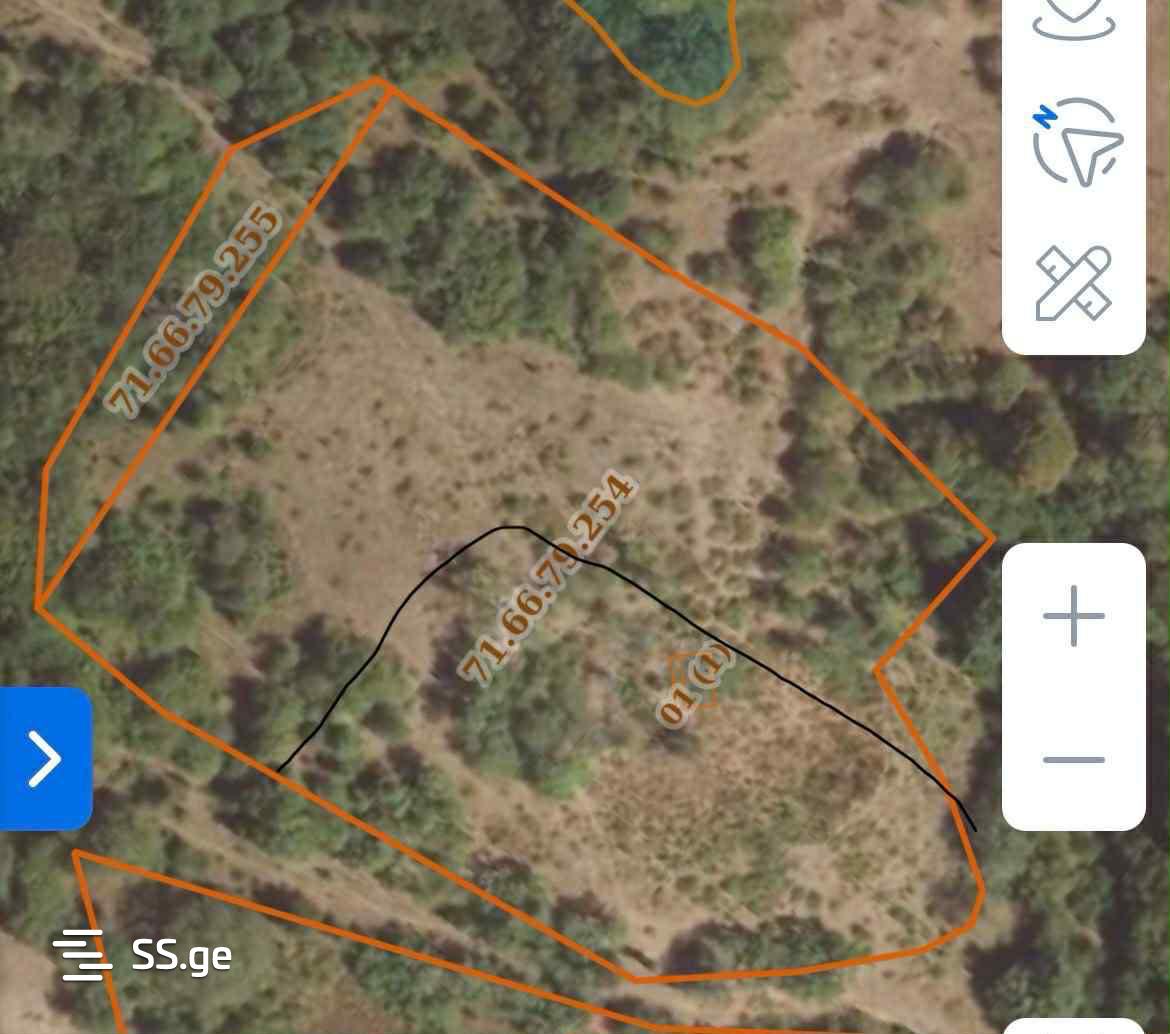
Task: Zoom out with the minus button
Action: coord(1074,760)
